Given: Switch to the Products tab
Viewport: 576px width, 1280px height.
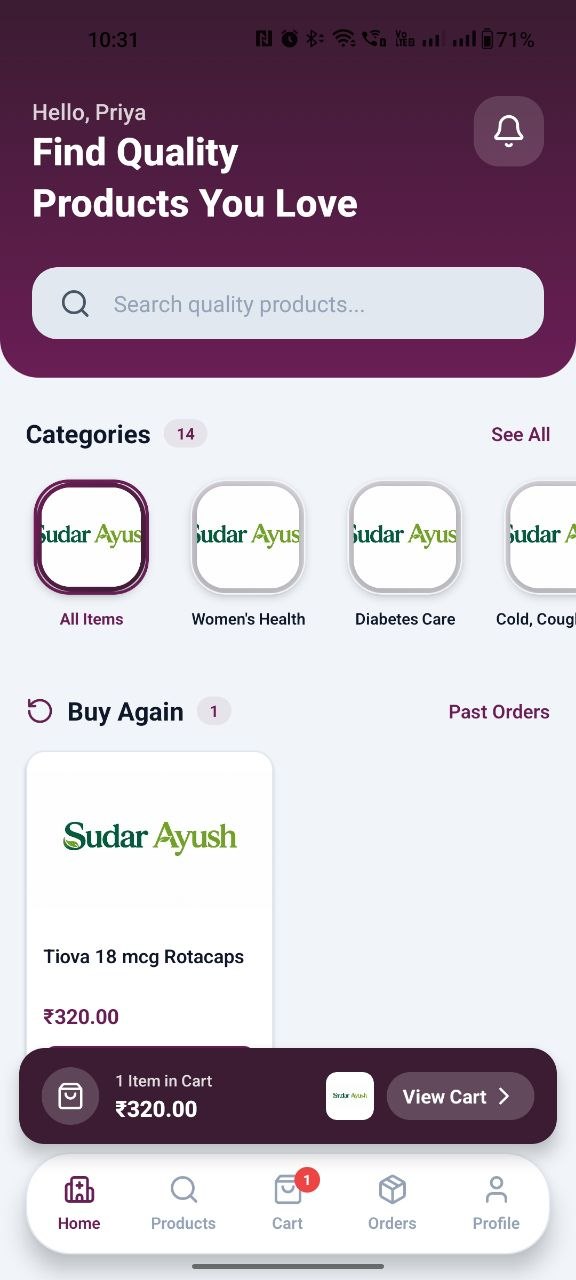Looking at the screenshot, I should tap(183, 1204).
